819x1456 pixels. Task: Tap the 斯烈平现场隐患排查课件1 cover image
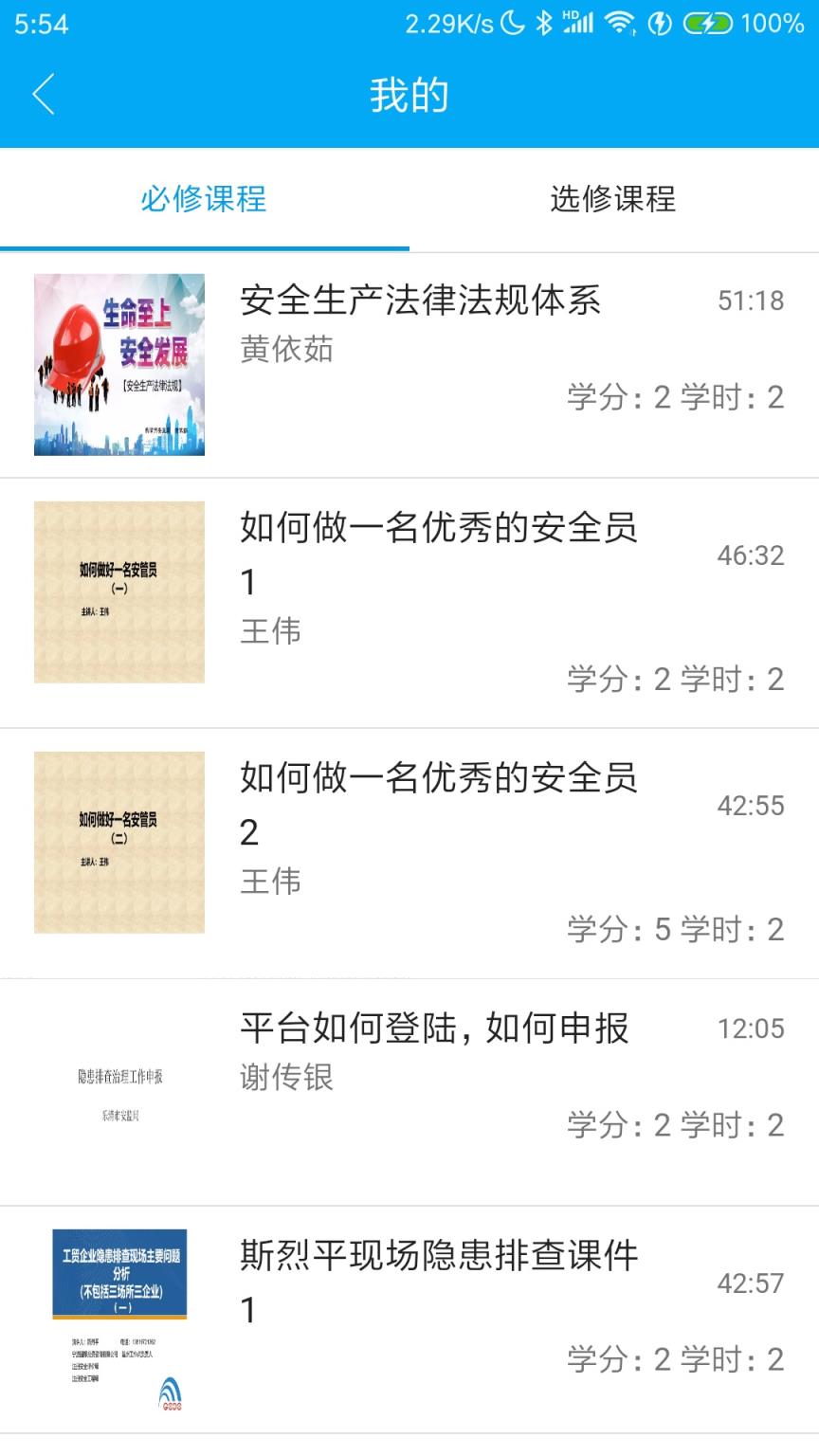118,1318
